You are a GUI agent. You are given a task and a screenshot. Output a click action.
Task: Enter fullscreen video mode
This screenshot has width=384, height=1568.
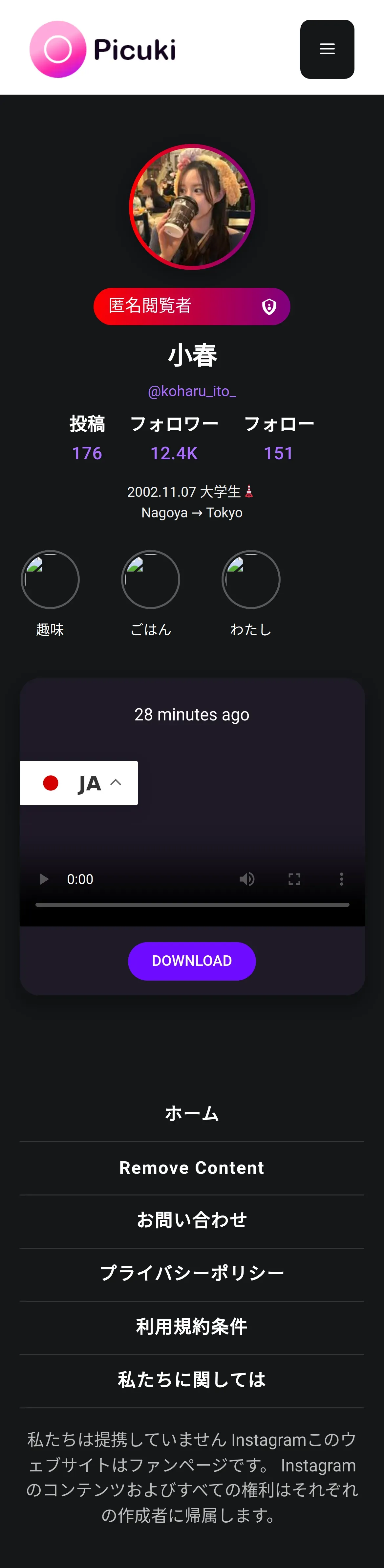[x=294, y=879]
